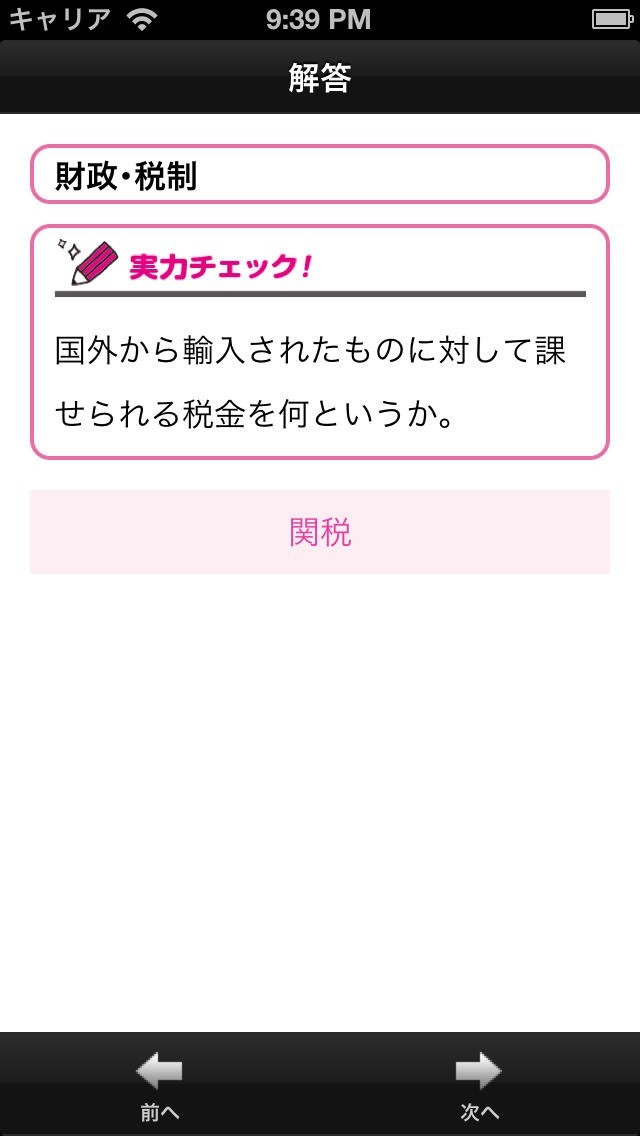Go to the next question with 次へ
The height and width of the screenshot is (1136, 640).
479,1085
